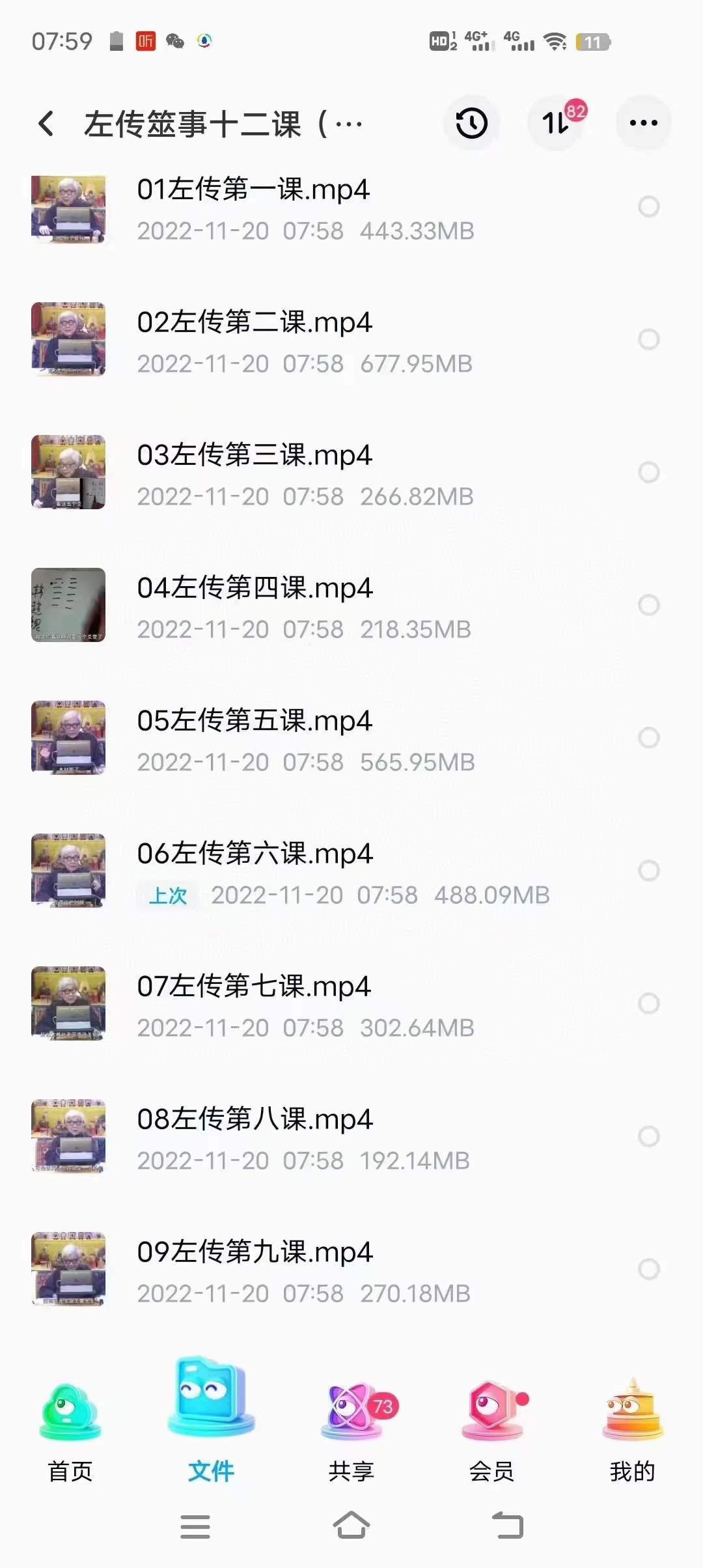Go back from the 左传筮事十二课 folder
The image size is (703, 1568).
pyautogui.click(x=46, y=123)
